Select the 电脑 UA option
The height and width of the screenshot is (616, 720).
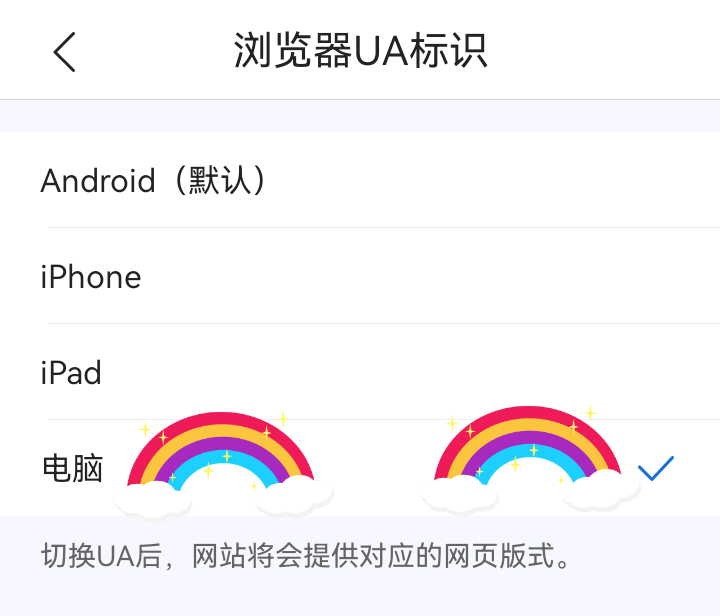(360, 468)
